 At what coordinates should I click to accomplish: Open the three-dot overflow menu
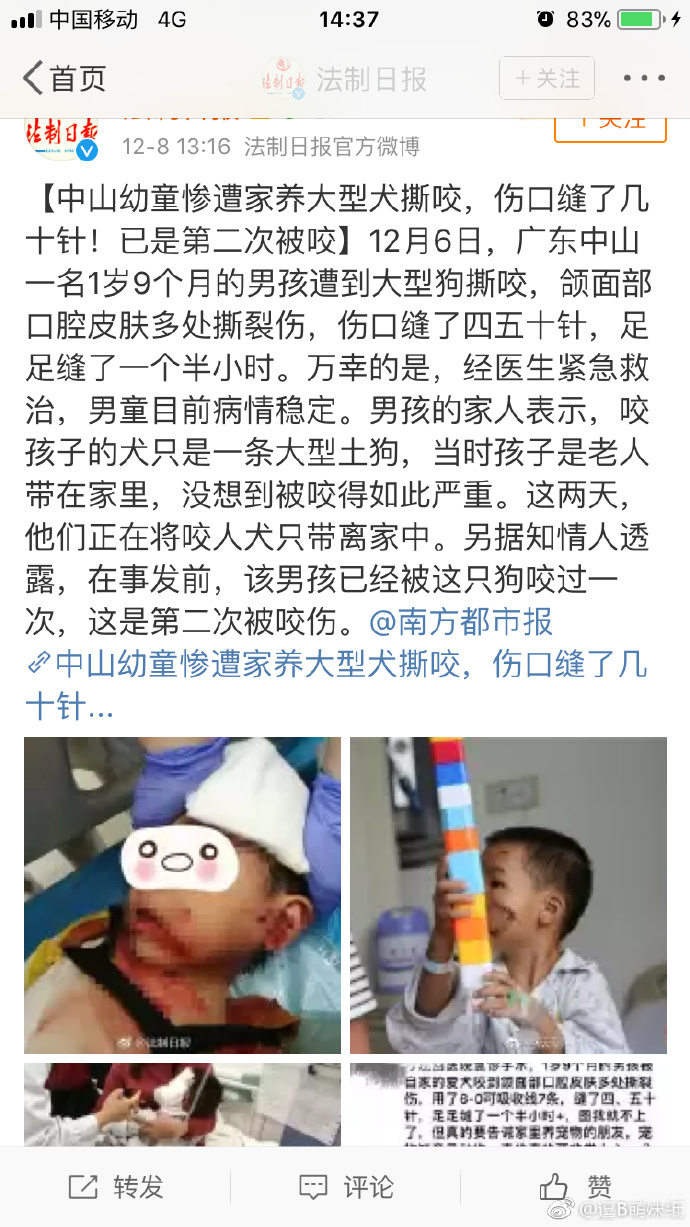tap(643, 78)
